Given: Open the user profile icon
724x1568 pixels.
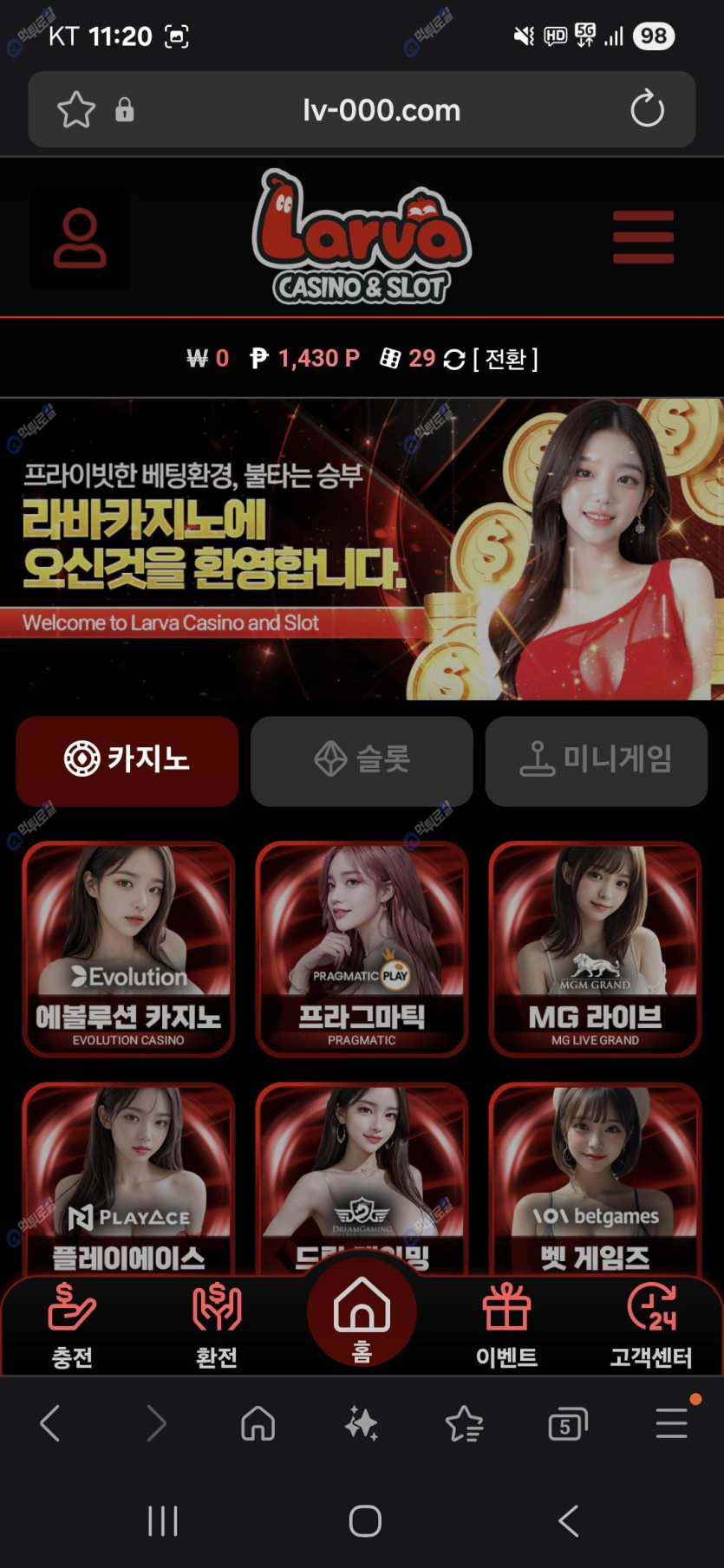Looking at the screenshot, I should (80, 238).
